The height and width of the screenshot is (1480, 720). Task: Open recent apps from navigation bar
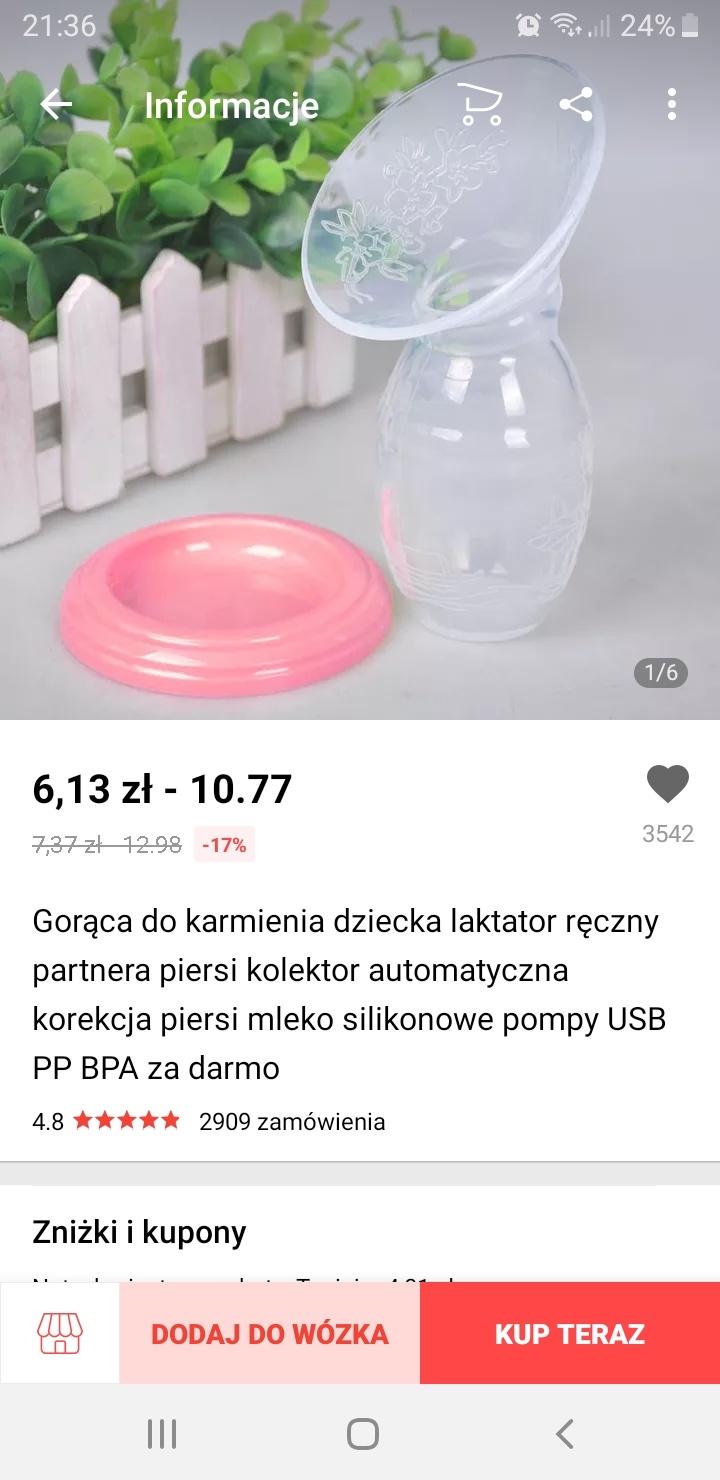coord(162,1433)
